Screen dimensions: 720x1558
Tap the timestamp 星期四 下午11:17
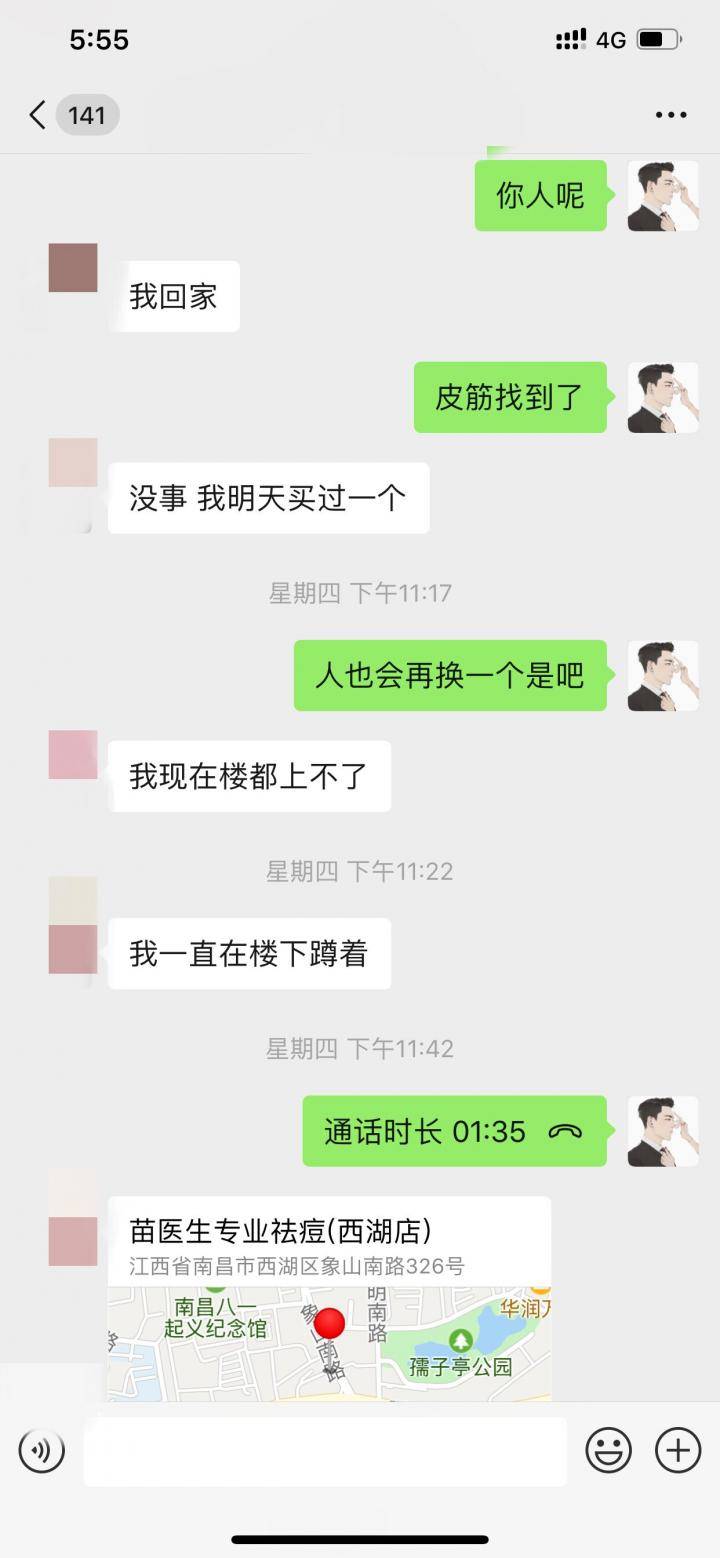point(361,592)
